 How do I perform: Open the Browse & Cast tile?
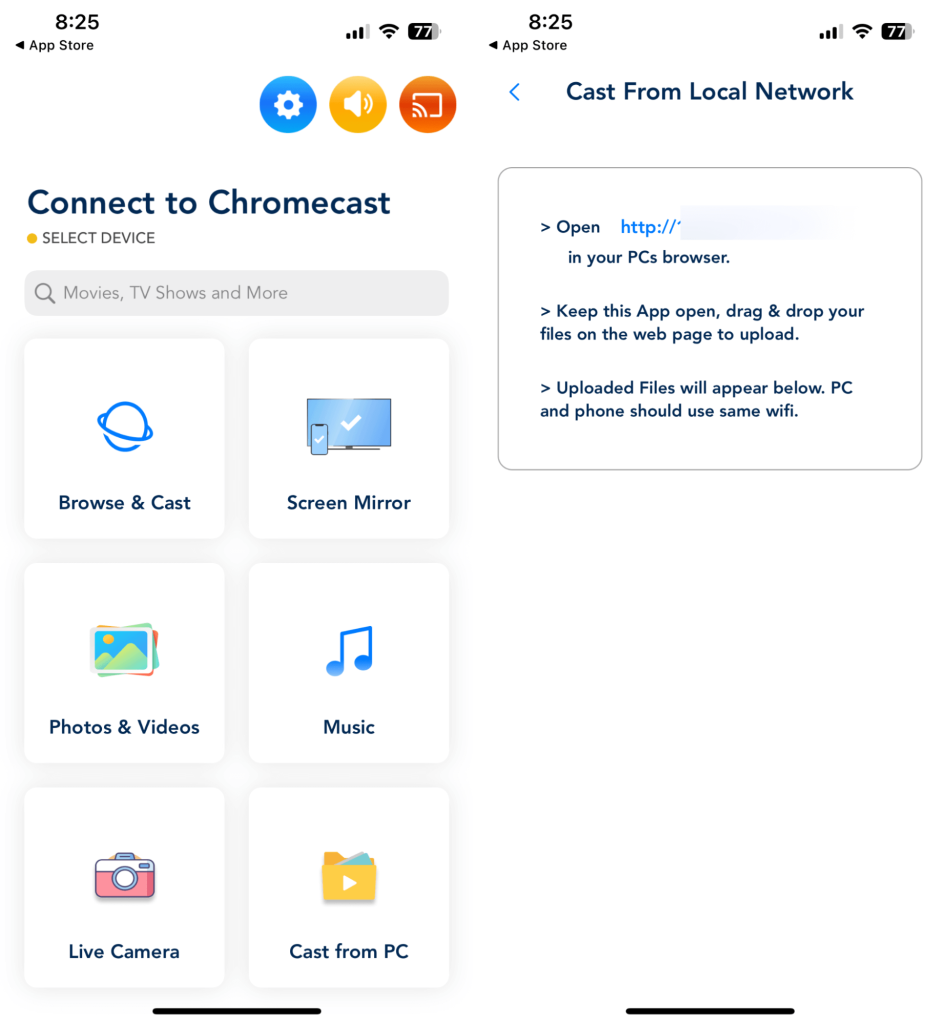125,439
